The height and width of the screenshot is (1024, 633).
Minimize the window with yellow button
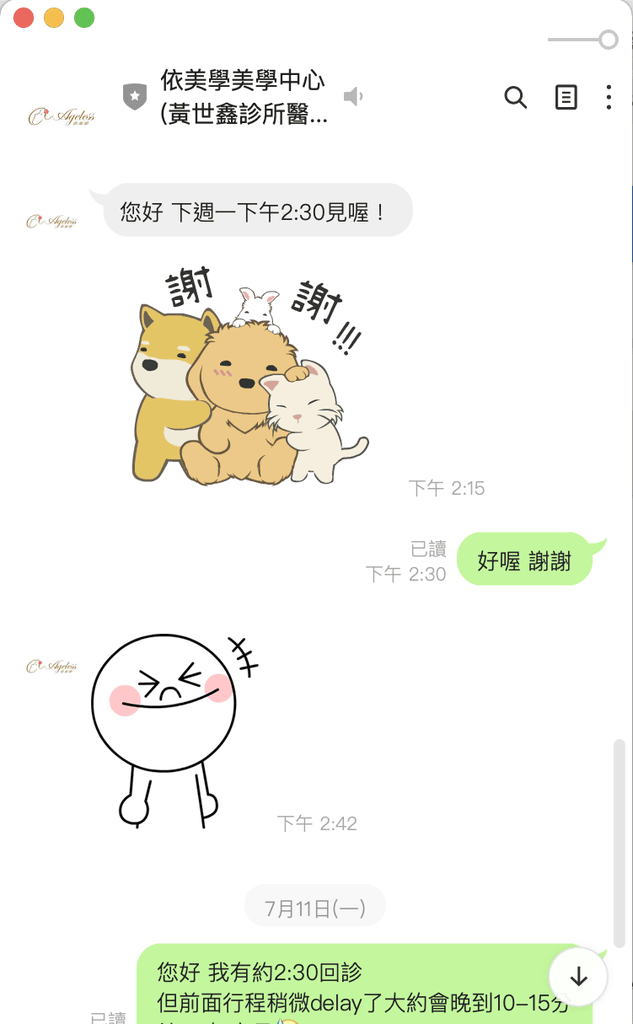[x=54, y=18]
